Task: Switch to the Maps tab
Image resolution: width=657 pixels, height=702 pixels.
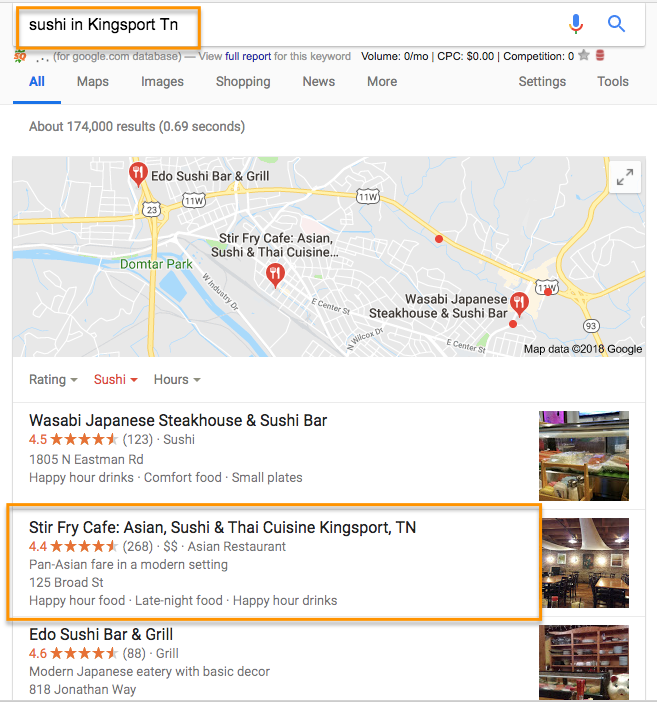Action: pyautogui.click(x=93, y=82)
